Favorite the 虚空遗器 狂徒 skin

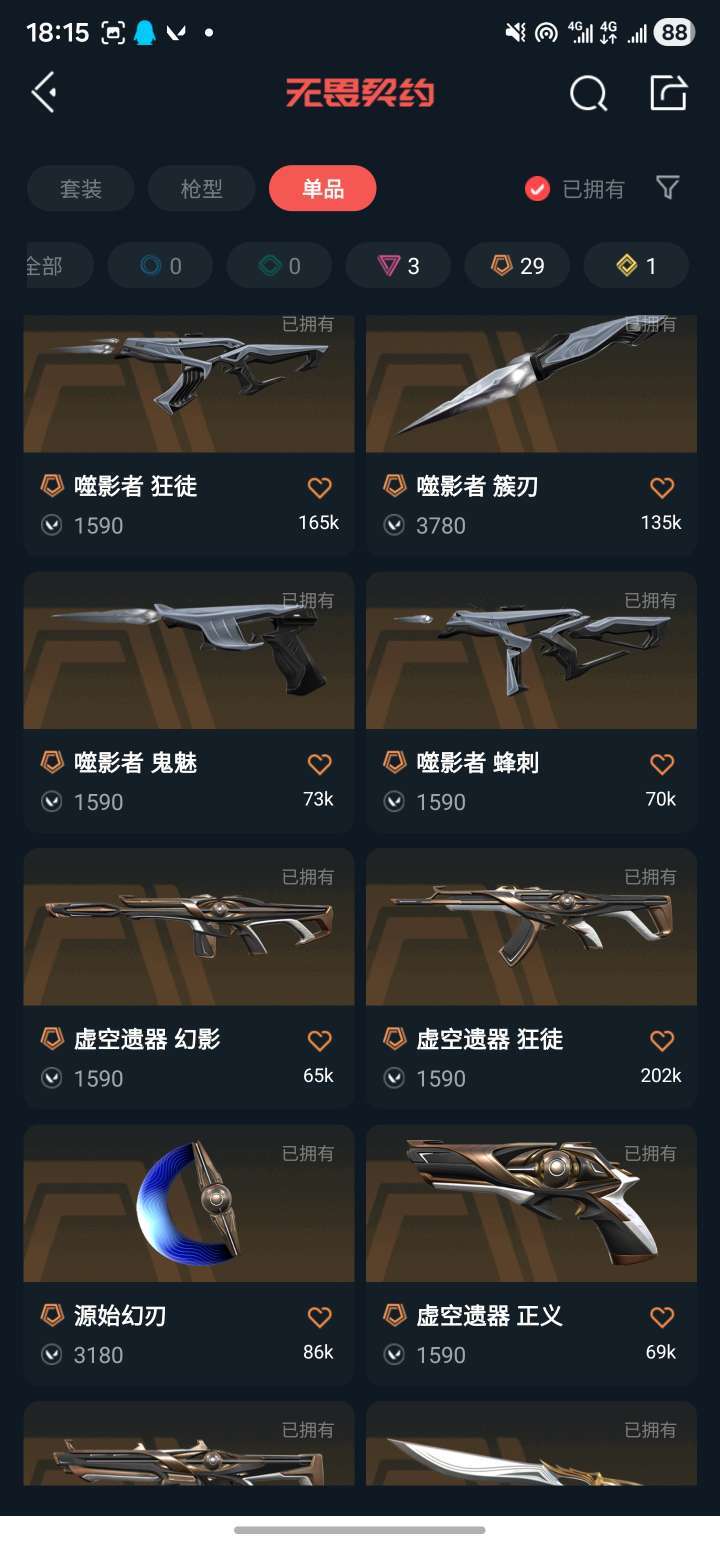pos(662,1041)
